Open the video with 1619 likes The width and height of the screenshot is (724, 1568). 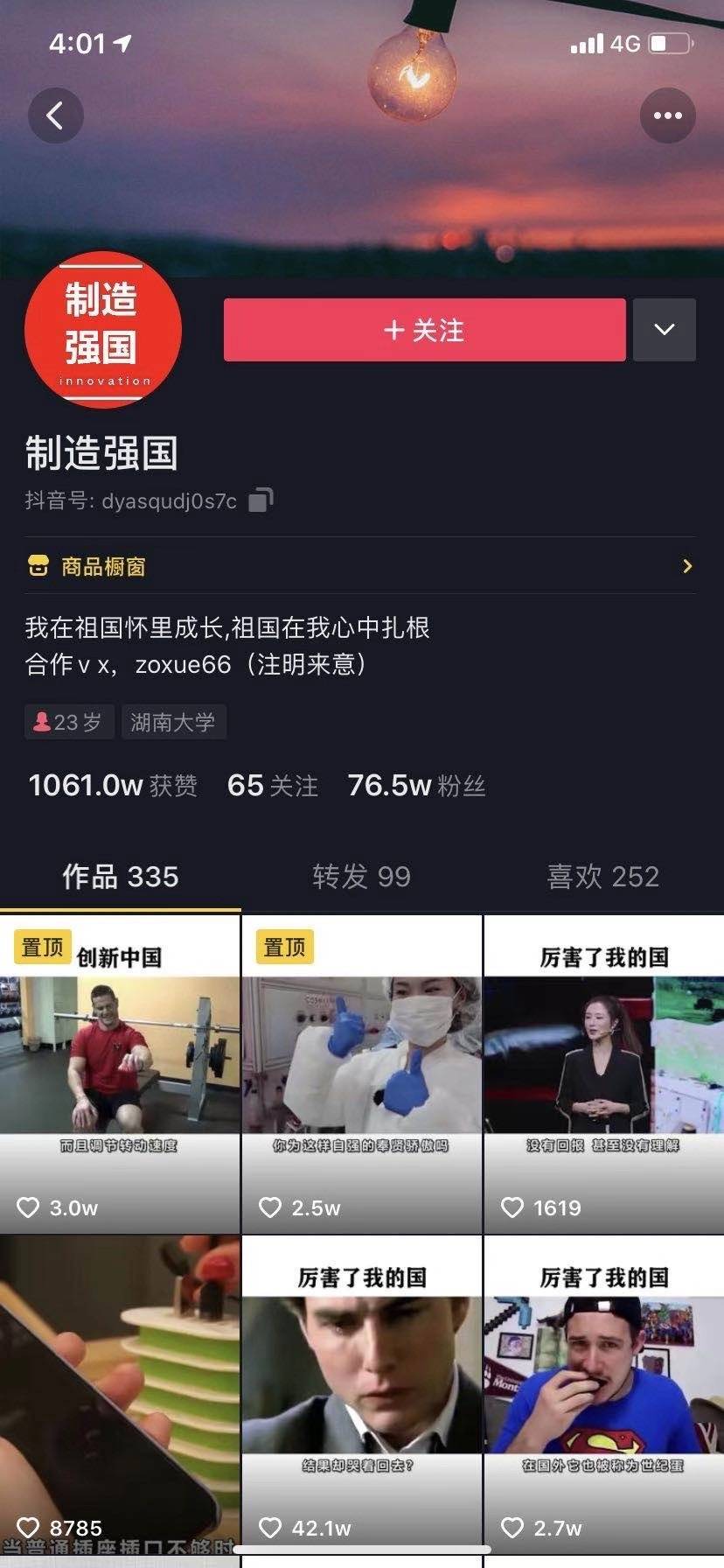coord(603,1074)
